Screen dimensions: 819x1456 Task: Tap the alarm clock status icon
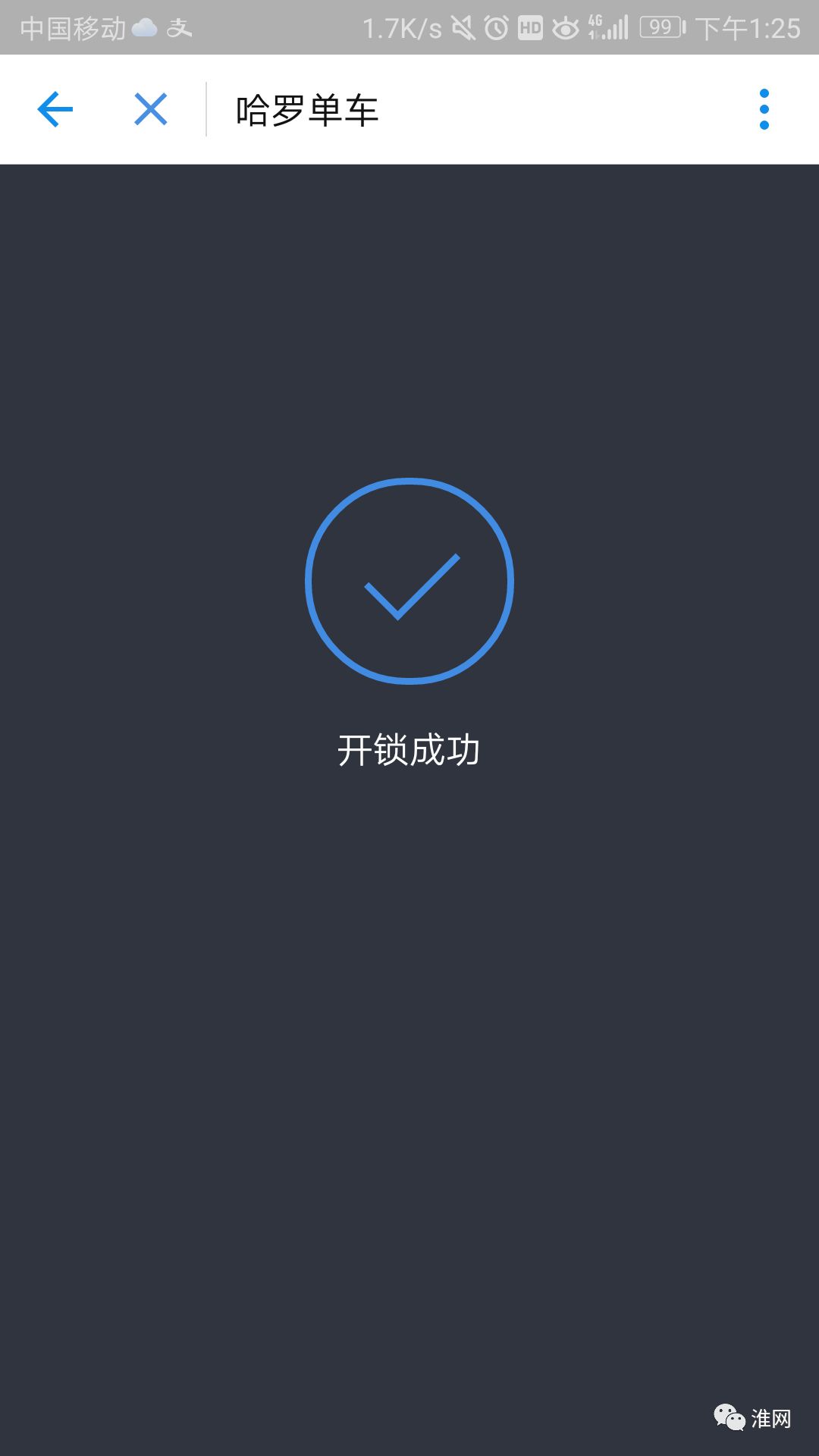point(497,27)
